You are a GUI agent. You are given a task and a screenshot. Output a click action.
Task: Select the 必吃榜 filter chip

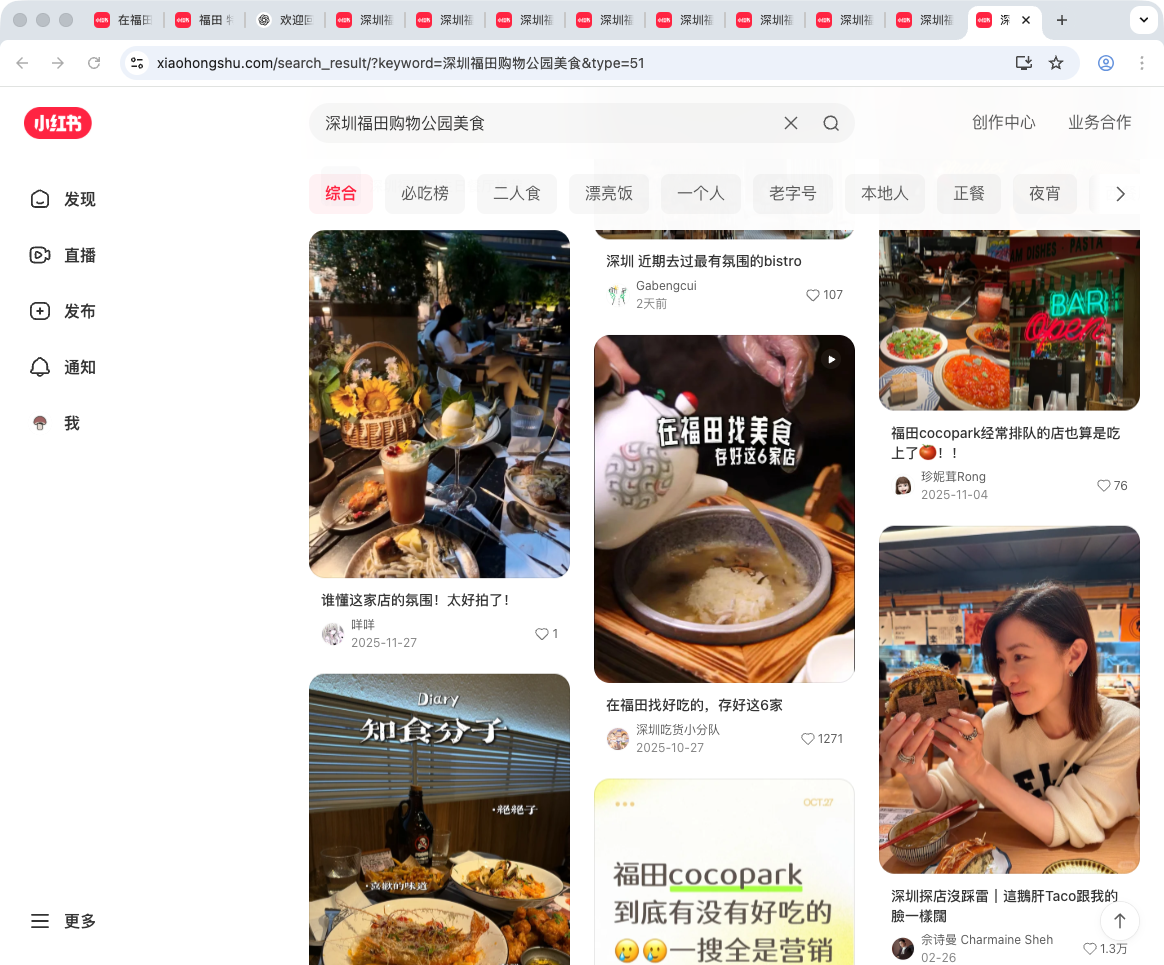click(x=425, y=193)
